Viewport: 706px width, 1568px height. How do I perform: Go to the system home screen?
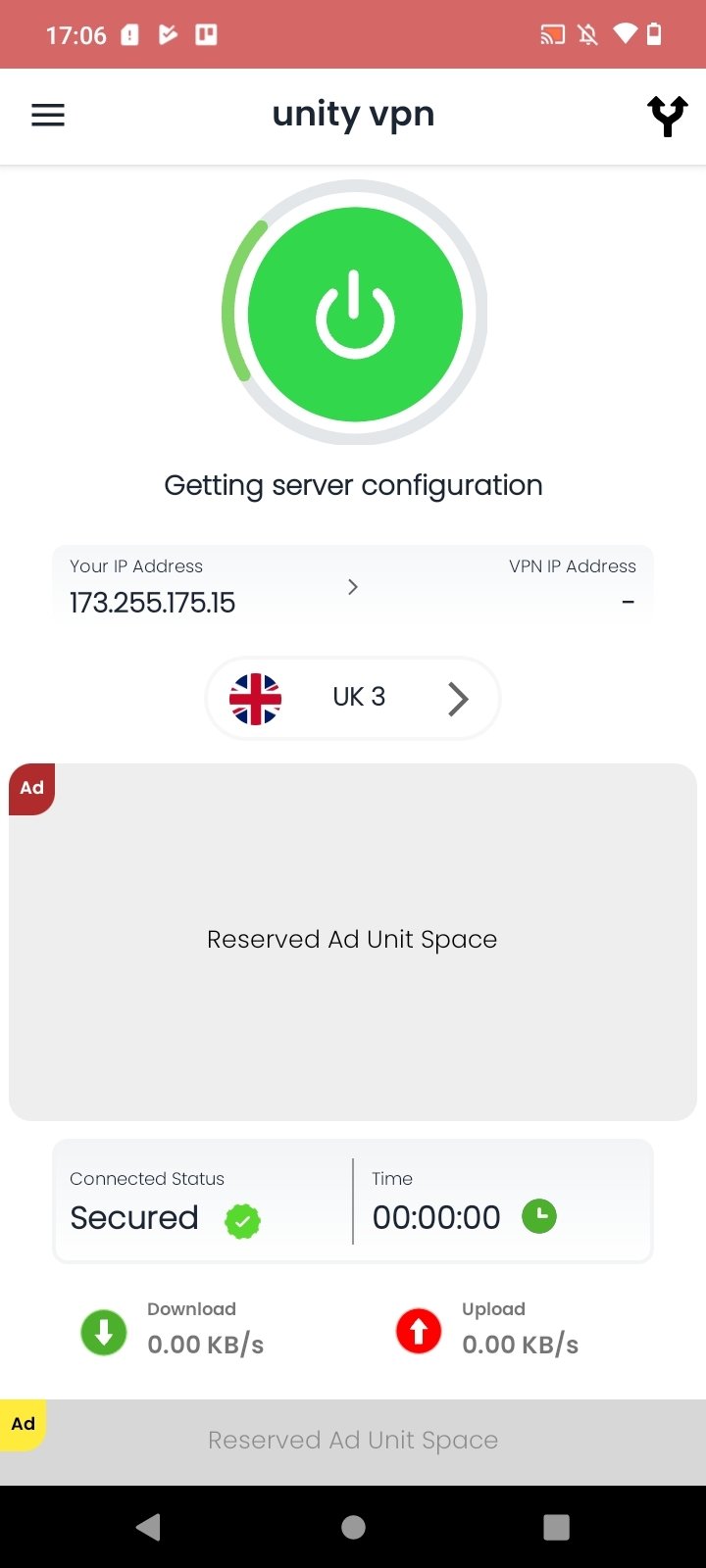[x=353, y=1527]
